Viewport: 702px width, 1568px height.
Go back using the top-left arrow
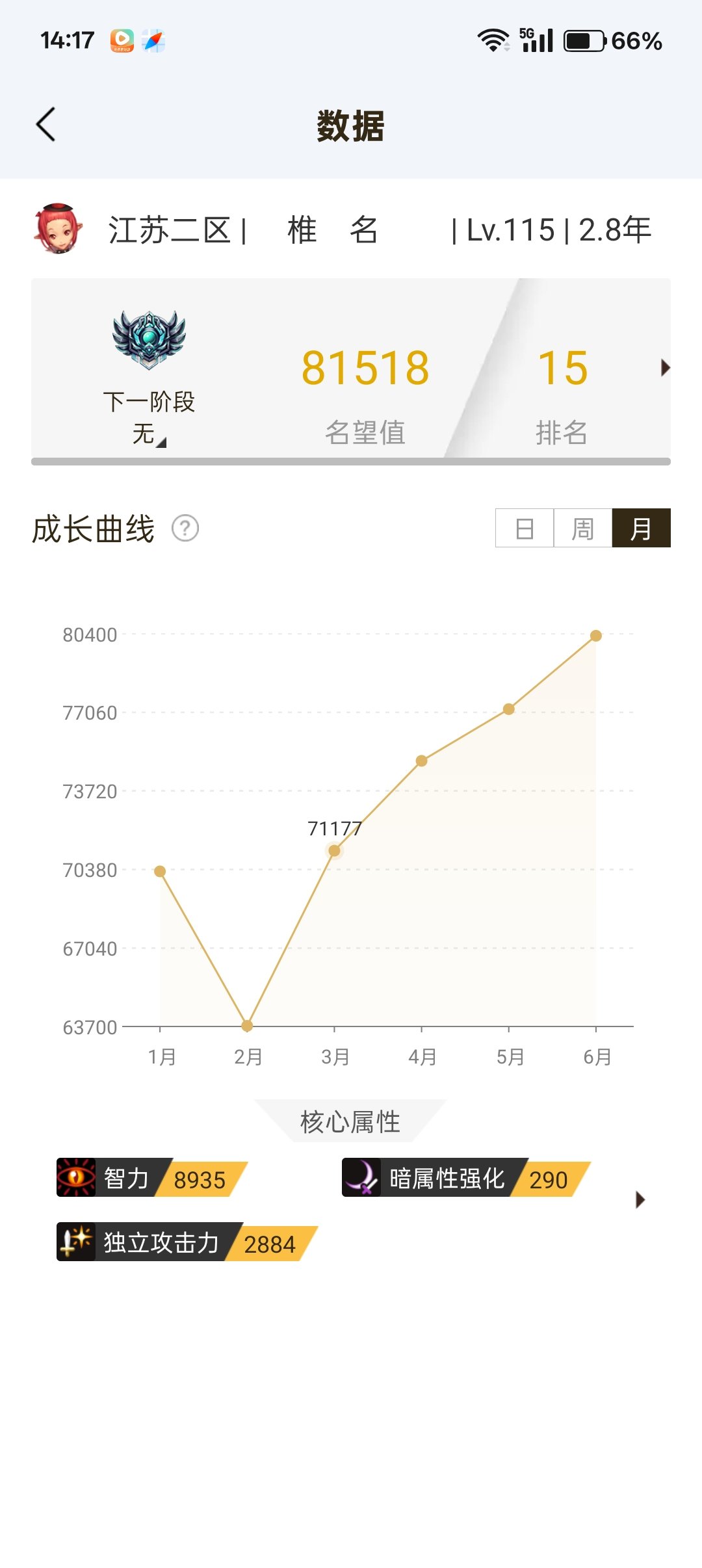pos(45,124)
